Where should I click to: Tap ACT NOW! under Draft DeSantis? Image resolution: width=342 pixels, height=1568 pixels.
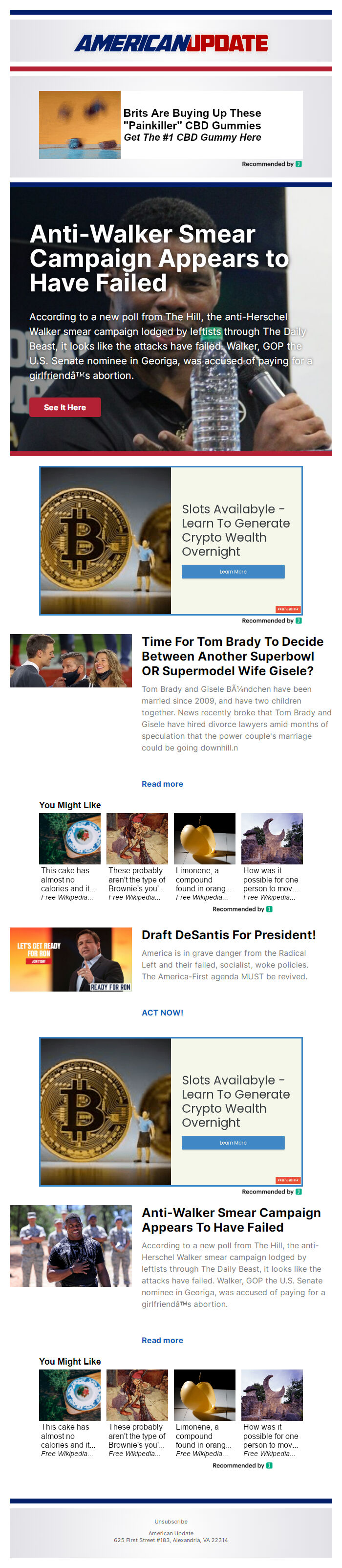pyautogui.click(x=162, y=1012)
